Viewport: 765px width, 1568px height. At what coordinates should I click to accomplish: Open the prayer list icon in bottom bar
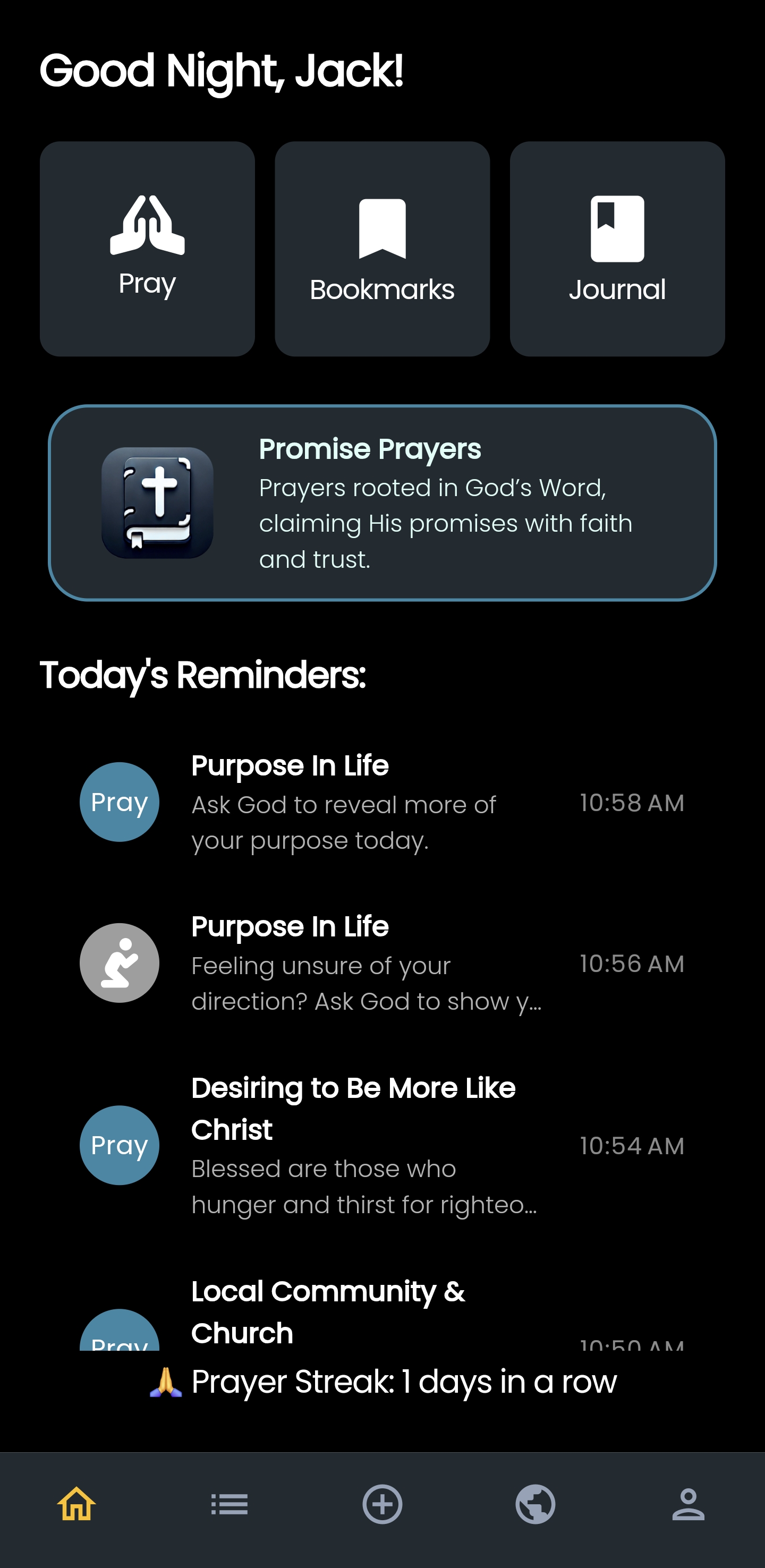click(x=229, y=1504)
